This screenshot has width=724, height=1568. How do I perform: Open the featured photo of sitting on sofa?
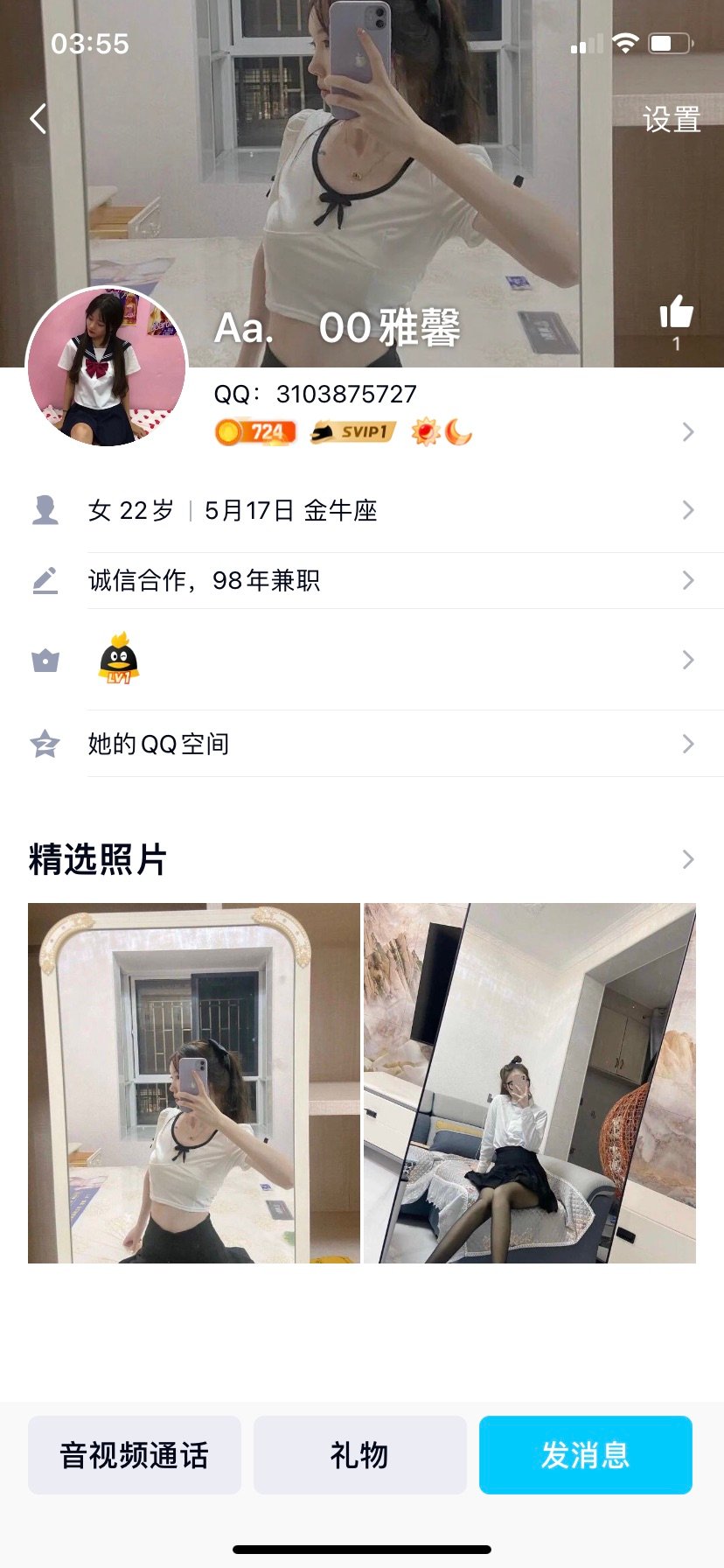530,1082
